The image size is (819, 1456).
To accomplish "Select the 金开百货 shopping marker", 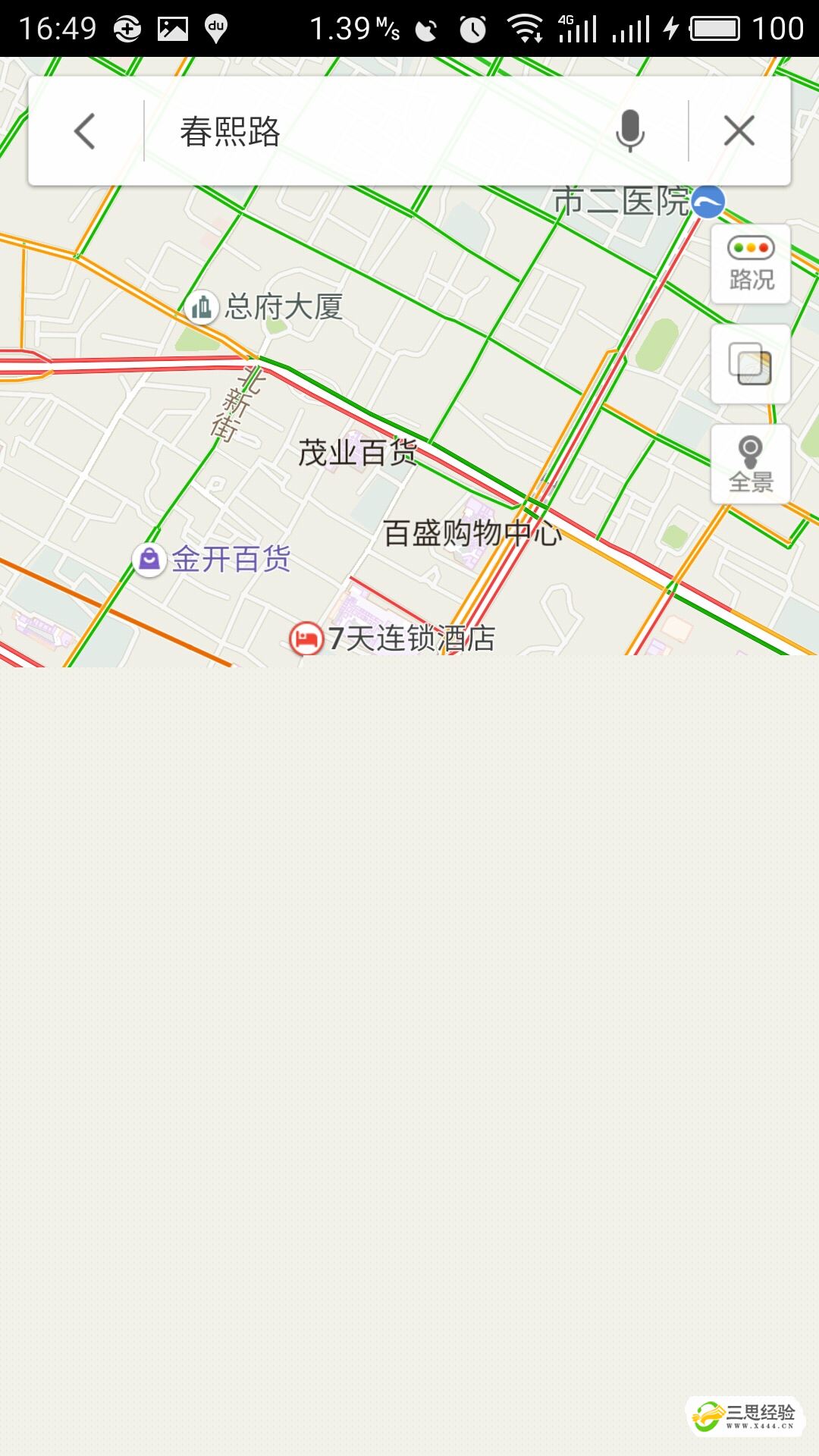I will pos(149,560).
